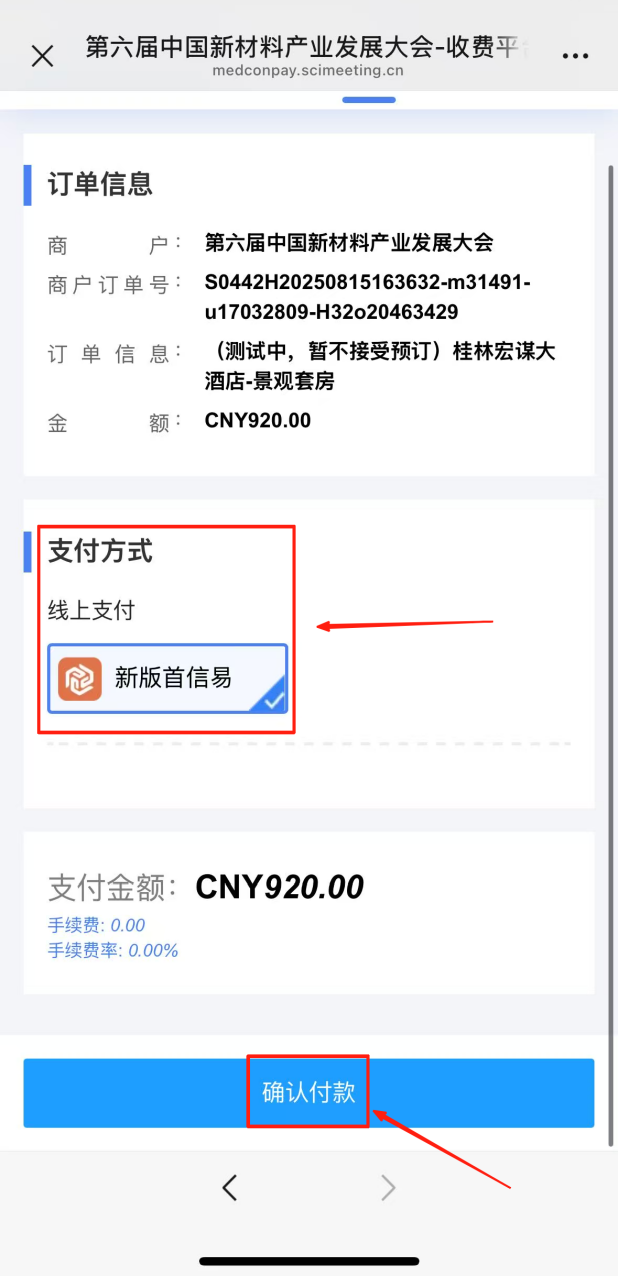Screen dimensions: 618x1278
Task: Close the payment web page
Action: 42,56
